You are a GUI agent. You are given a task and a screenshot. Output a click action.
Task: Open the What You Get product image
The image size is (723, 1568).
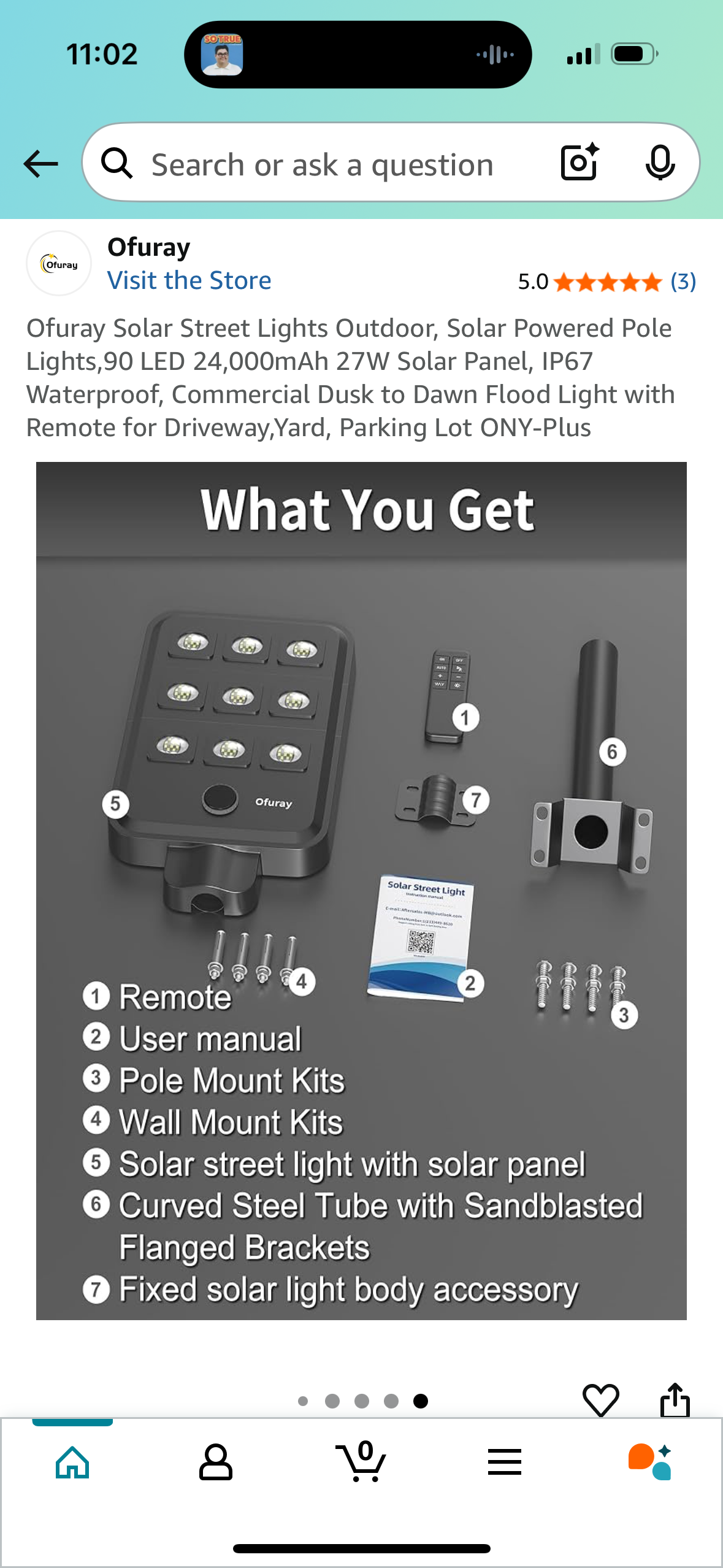point(361,890)
